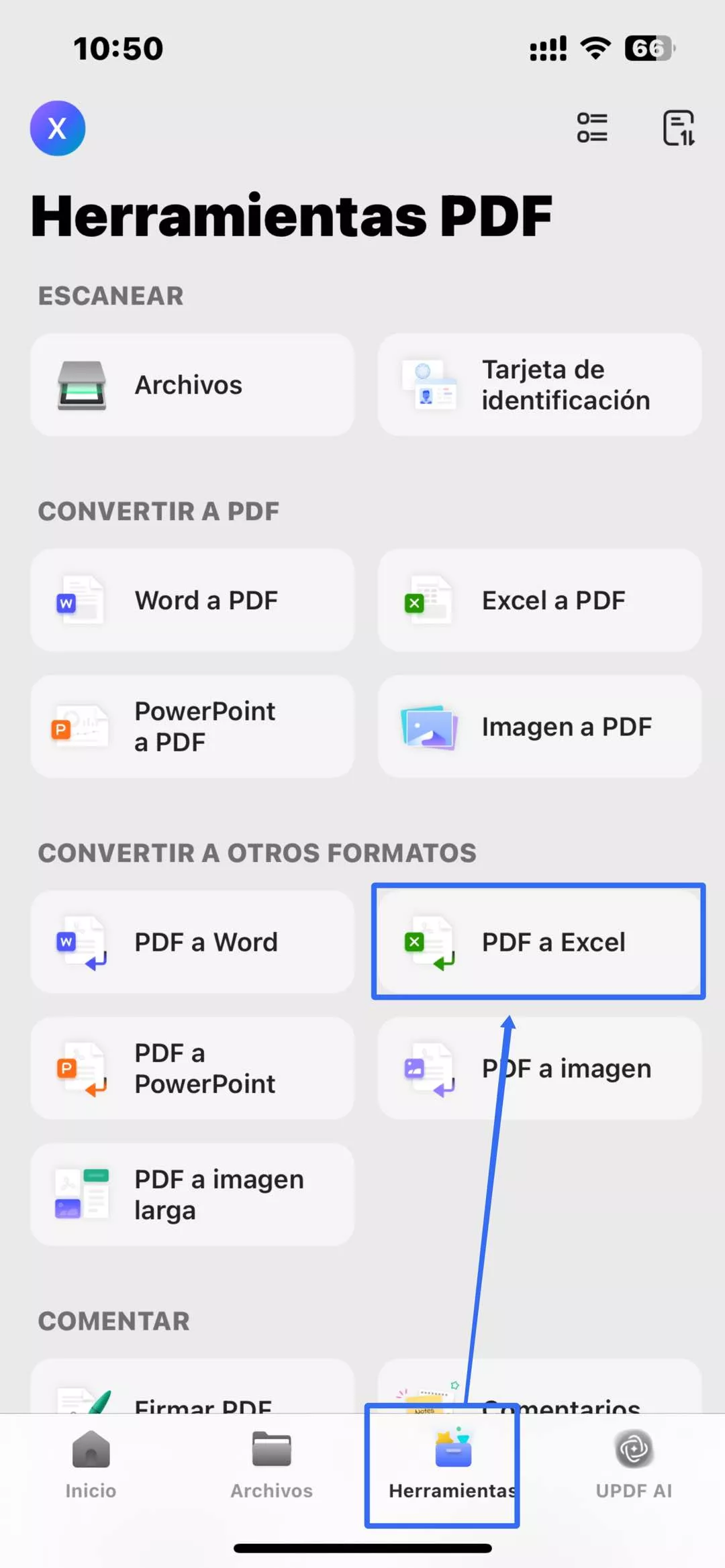Open PDF a PowerPoint converter
Screen dimensions: 725x1568
tap(192, 1068)
